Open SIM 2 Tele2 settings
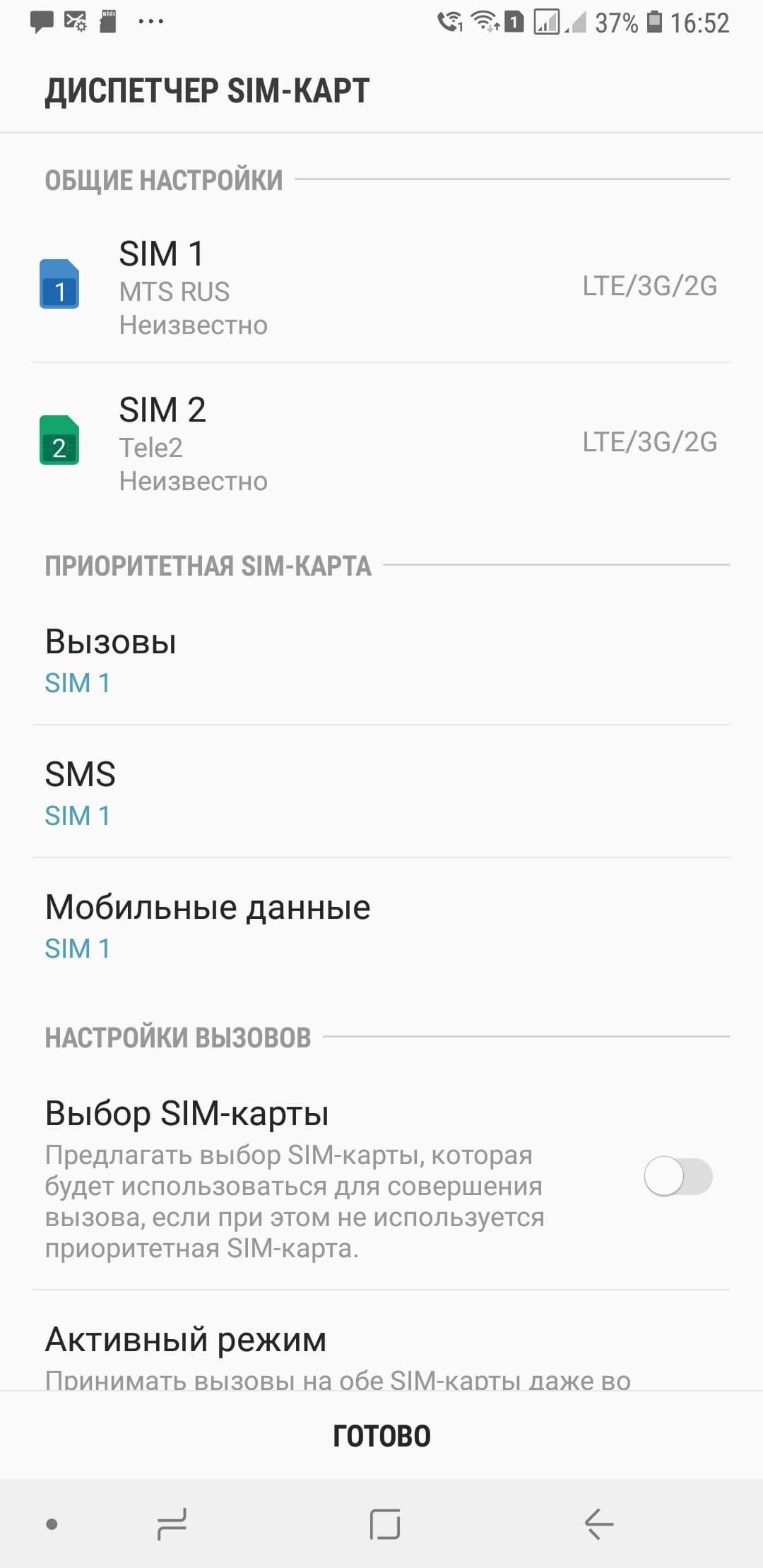Image resolution: width=763 pixels, height=1568 pixels. pos(381,443)
